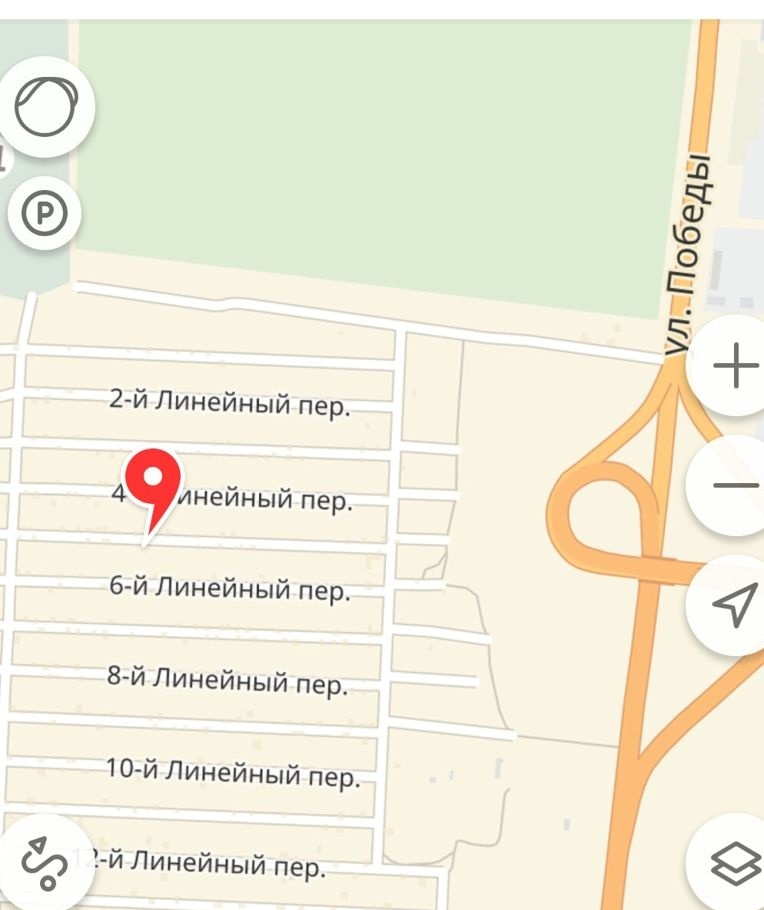Toggle the parking layer button
This screenshot has width=764, height=910.
click(44, 214)
